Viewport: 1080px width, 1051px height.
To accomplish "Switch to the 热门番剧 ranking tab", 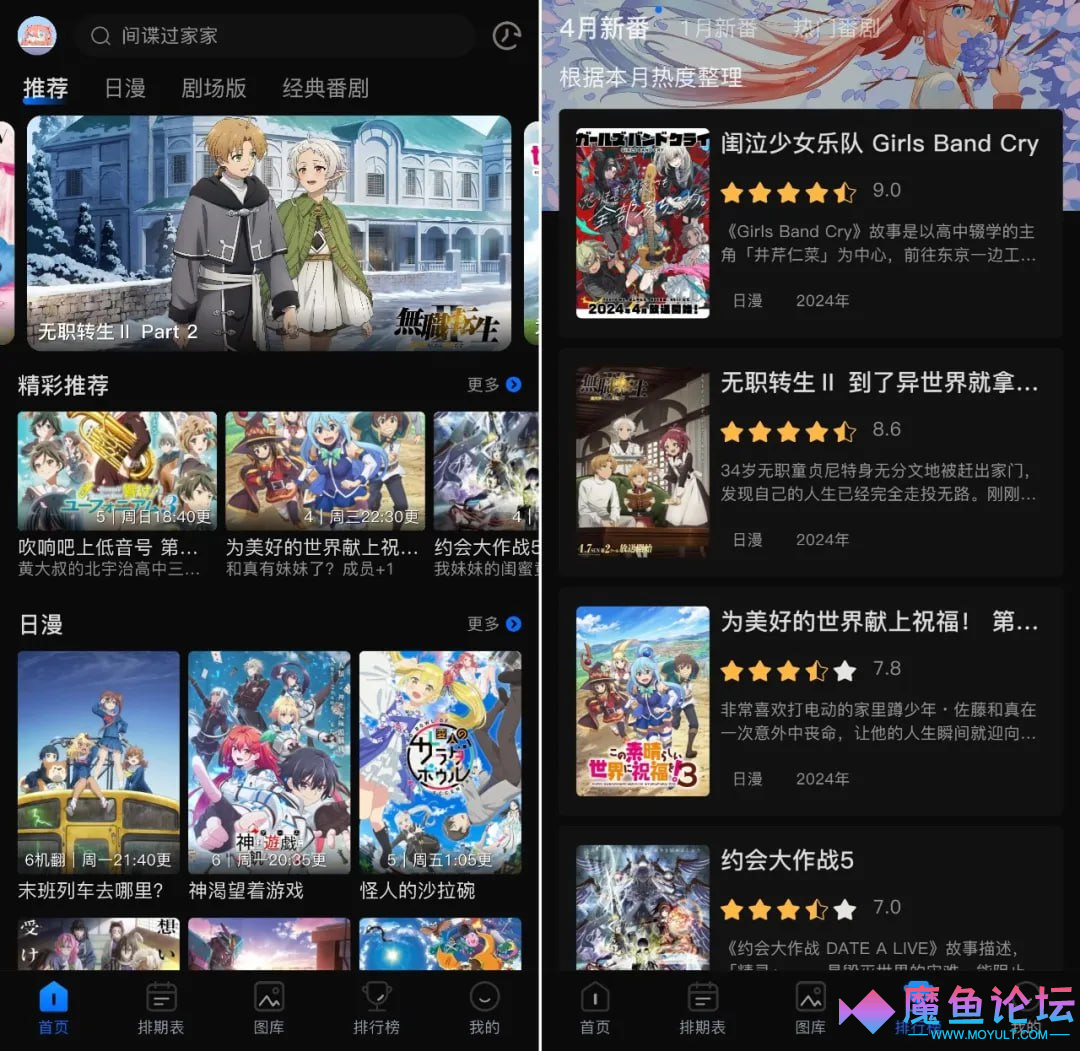I will 836,28.
